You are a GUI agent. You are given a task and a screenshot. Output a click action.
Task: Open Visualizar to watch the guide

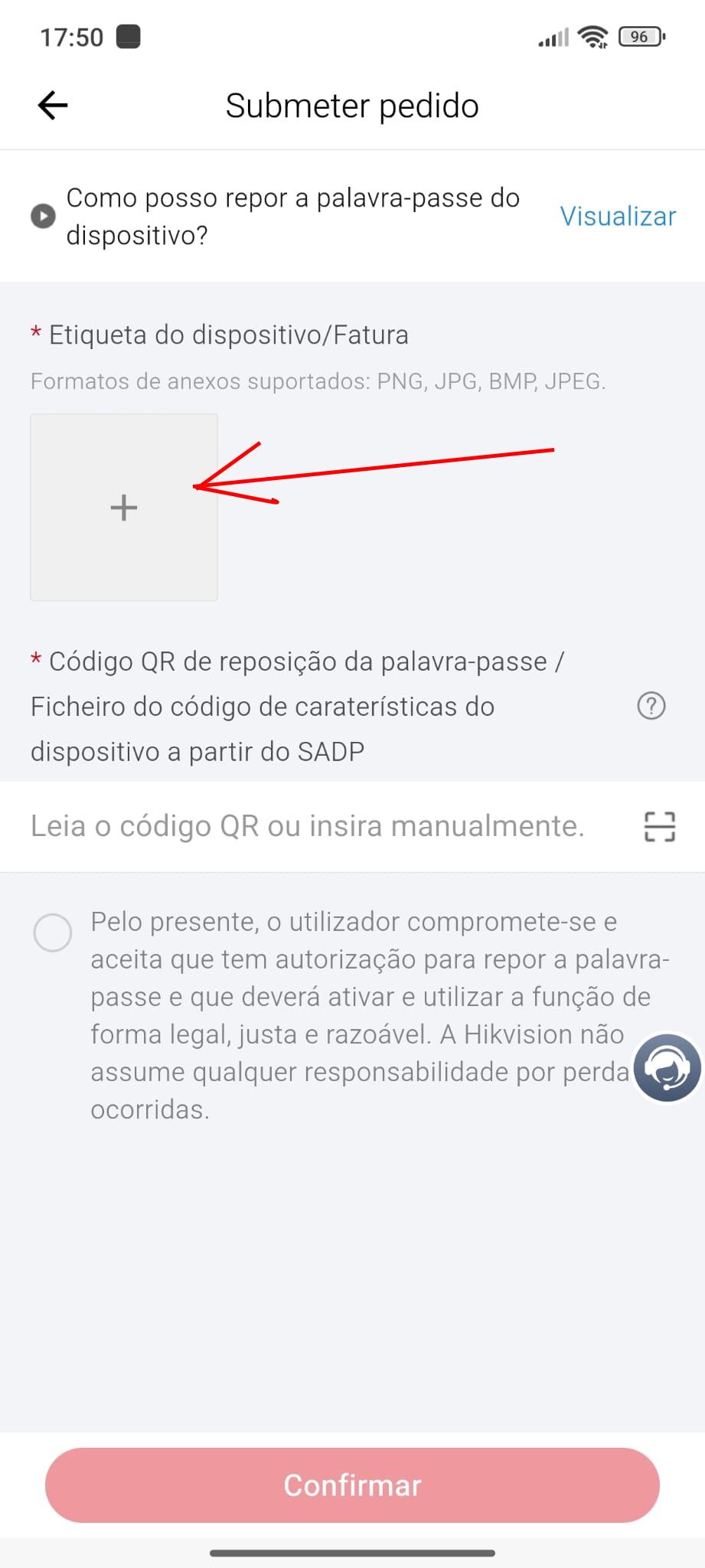click(x=617, y=217)
